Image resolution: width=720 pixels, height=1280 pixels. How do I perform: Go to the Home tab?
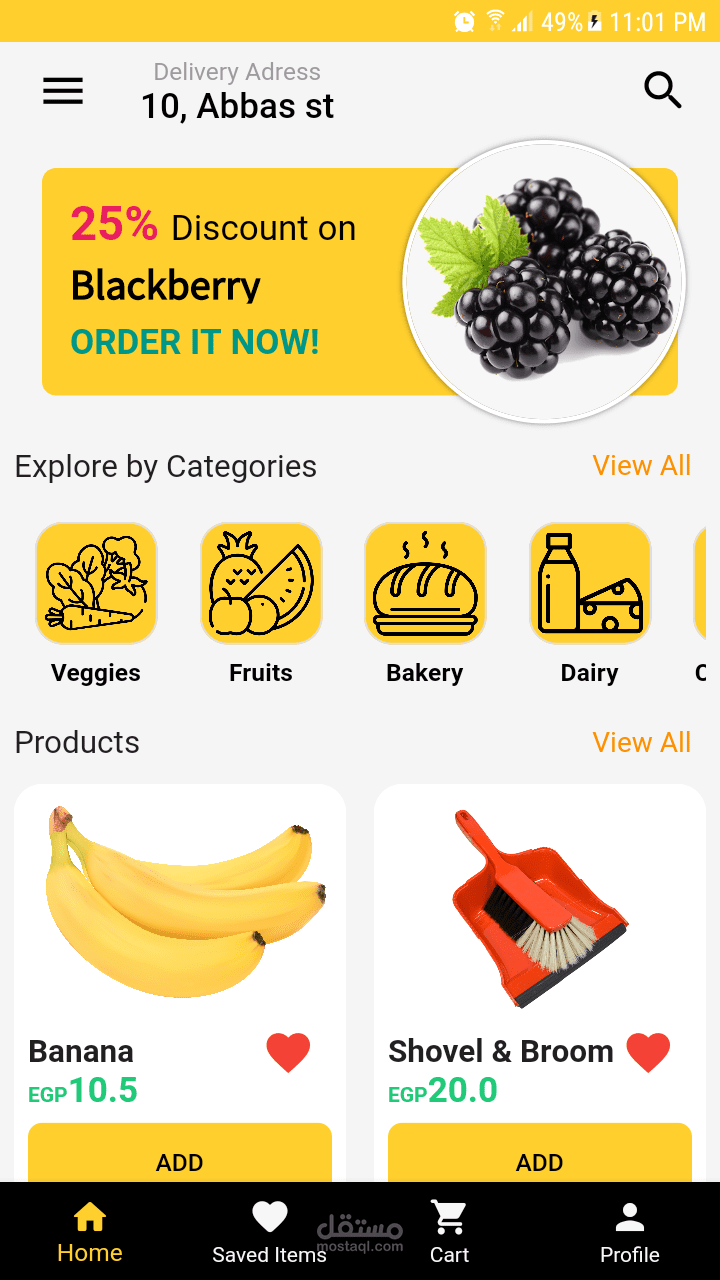coord(90,1233)
